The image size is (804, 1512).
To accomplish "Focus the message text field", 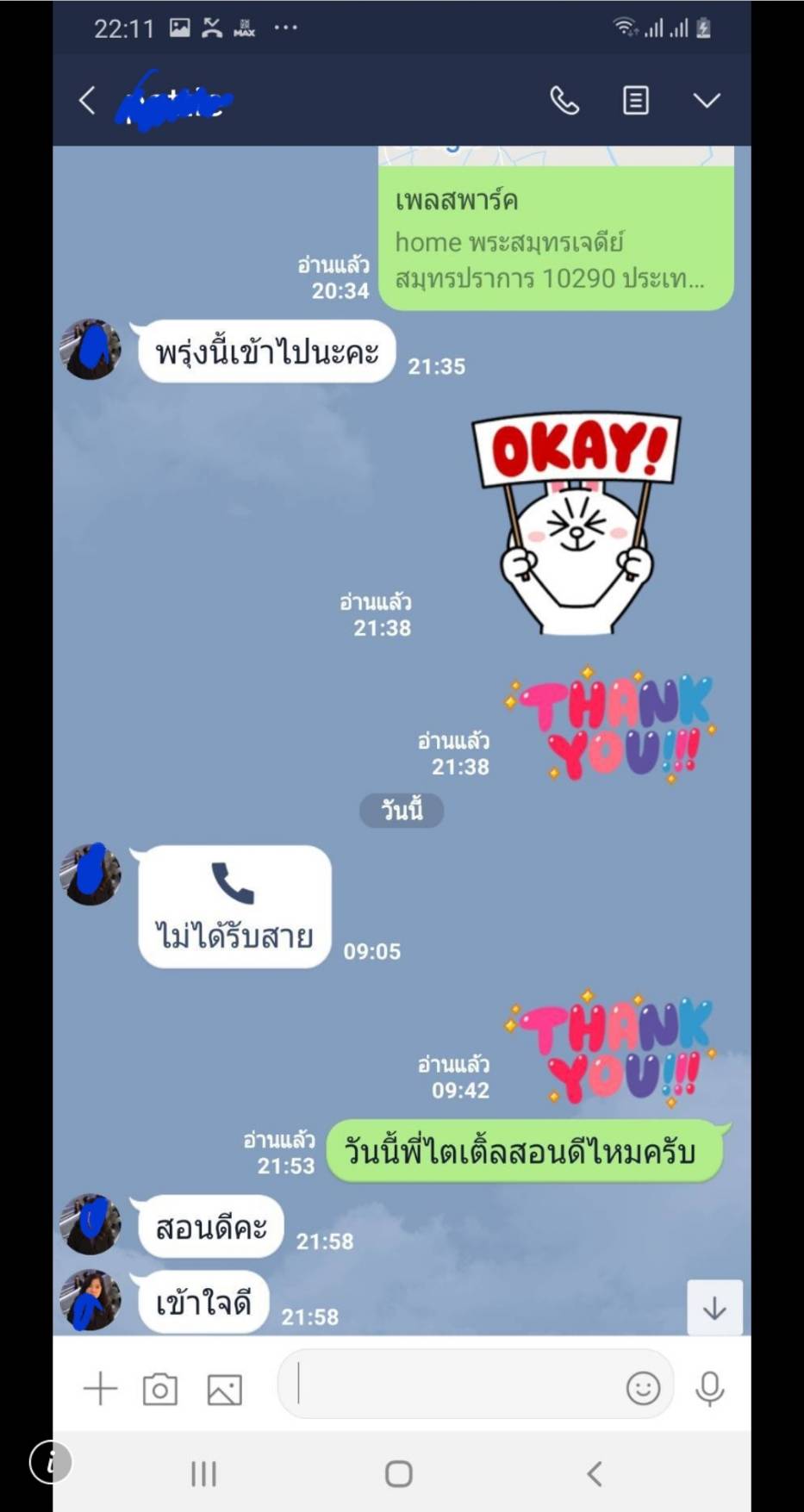I will click(x=457, y=1384).
